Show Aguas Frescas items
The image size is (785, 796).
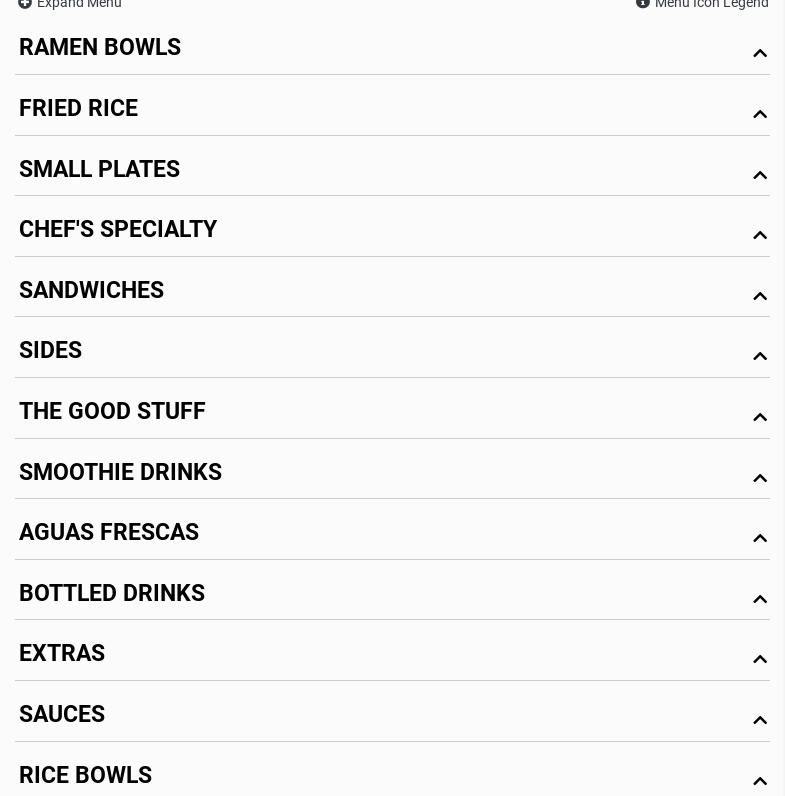coord(109,533)
